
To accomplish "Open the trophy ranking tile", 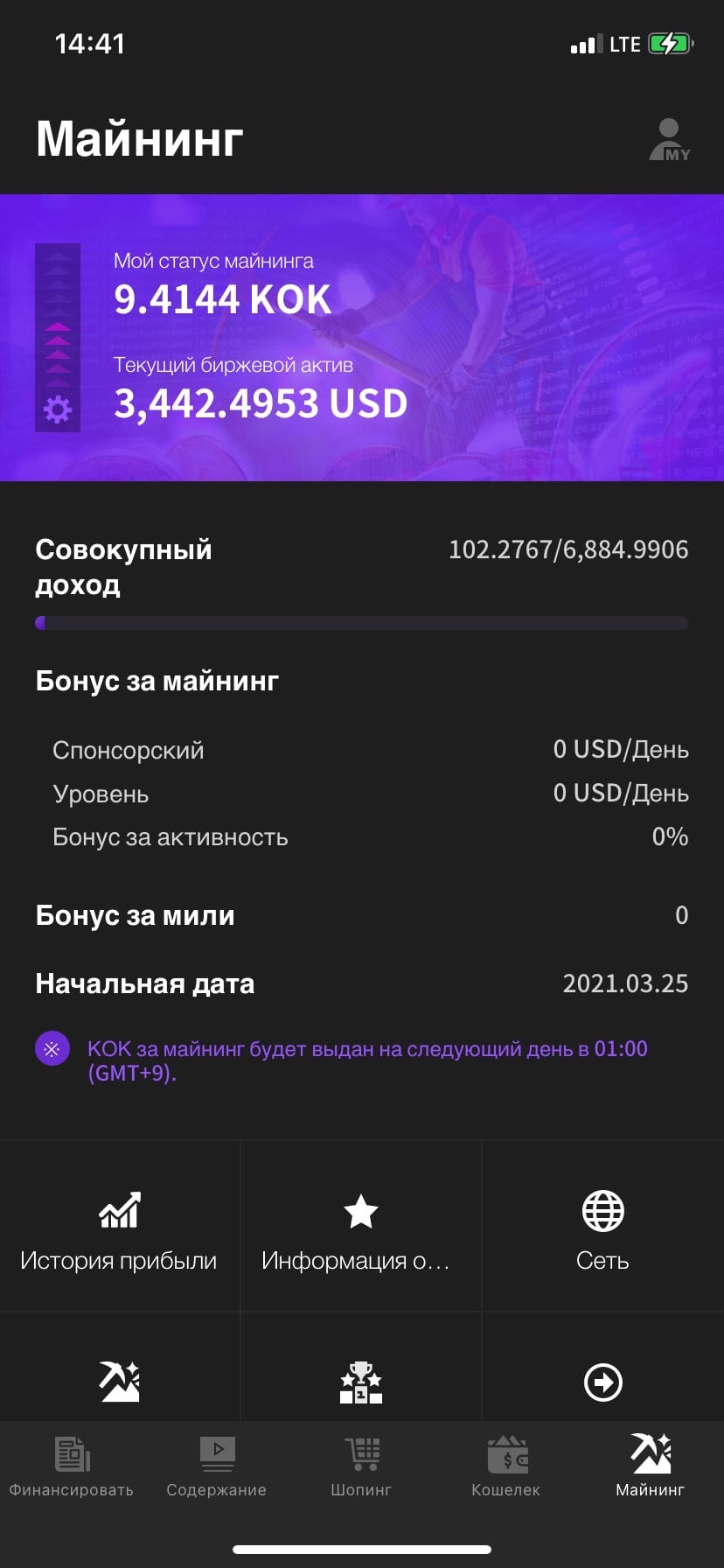I will coord(360,1382).
